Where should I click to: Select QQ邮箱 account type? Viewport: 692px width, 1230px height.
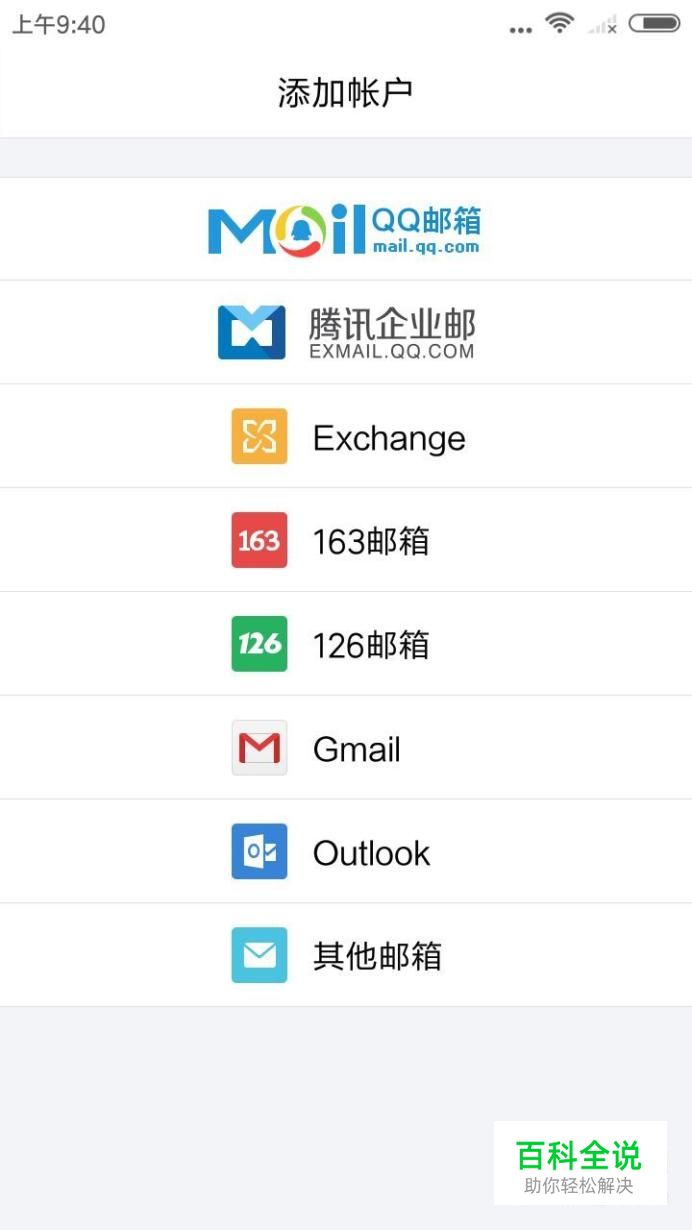345,230
